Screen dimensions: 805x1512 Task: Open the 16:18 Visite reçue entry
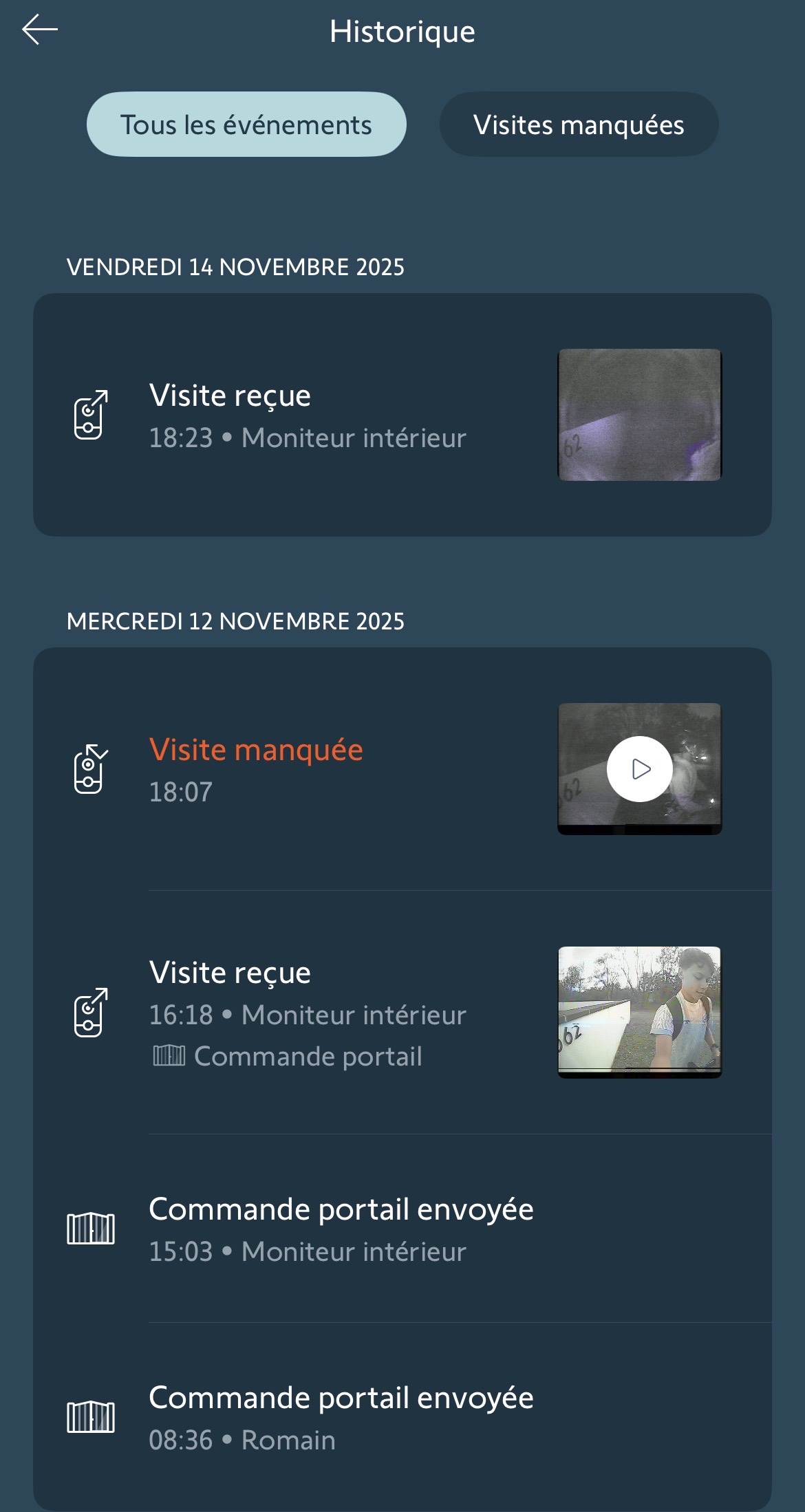307,1013
